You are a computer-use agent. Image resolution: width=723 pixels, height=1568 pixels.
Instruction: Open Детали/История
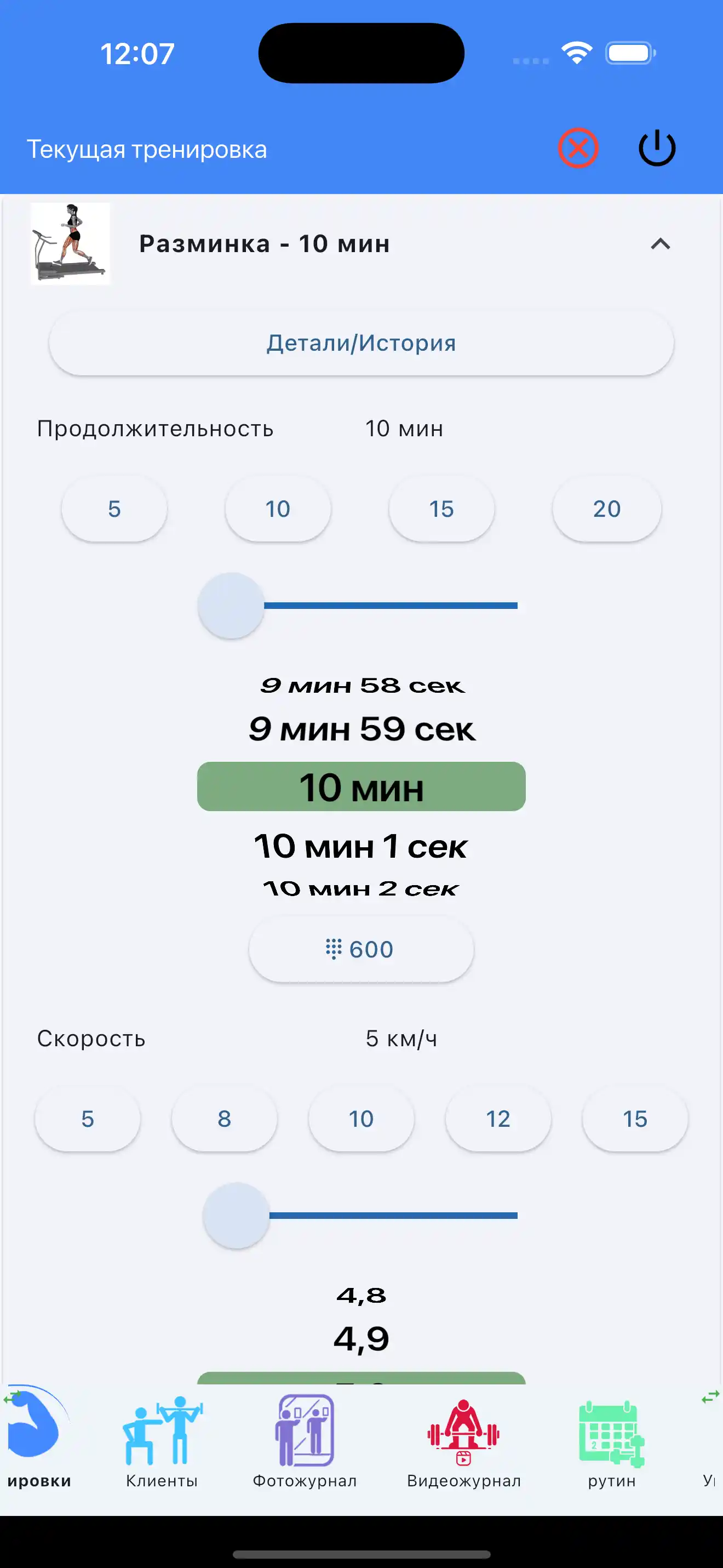[361, 342]
